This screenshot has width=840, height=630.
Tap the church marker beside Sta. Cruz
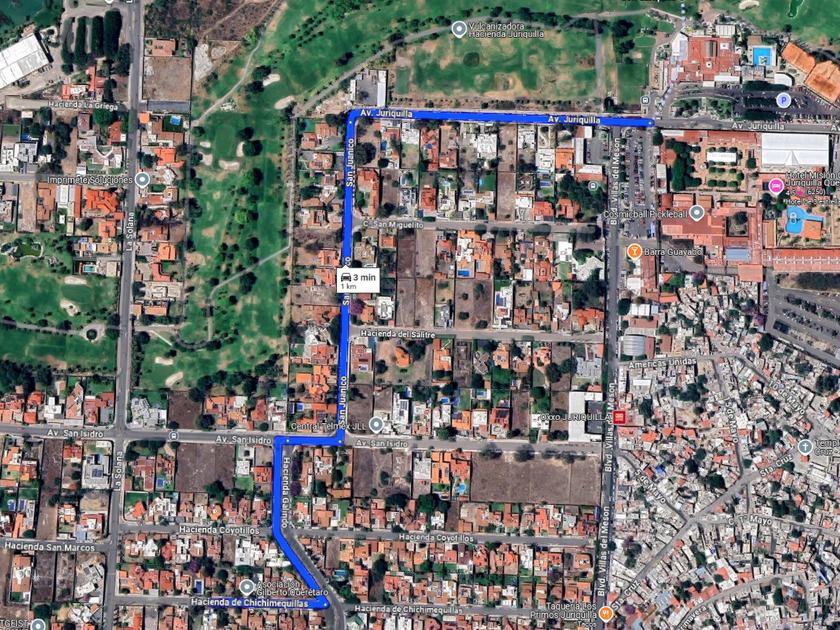pyautogui.click(x=805, y=446)
